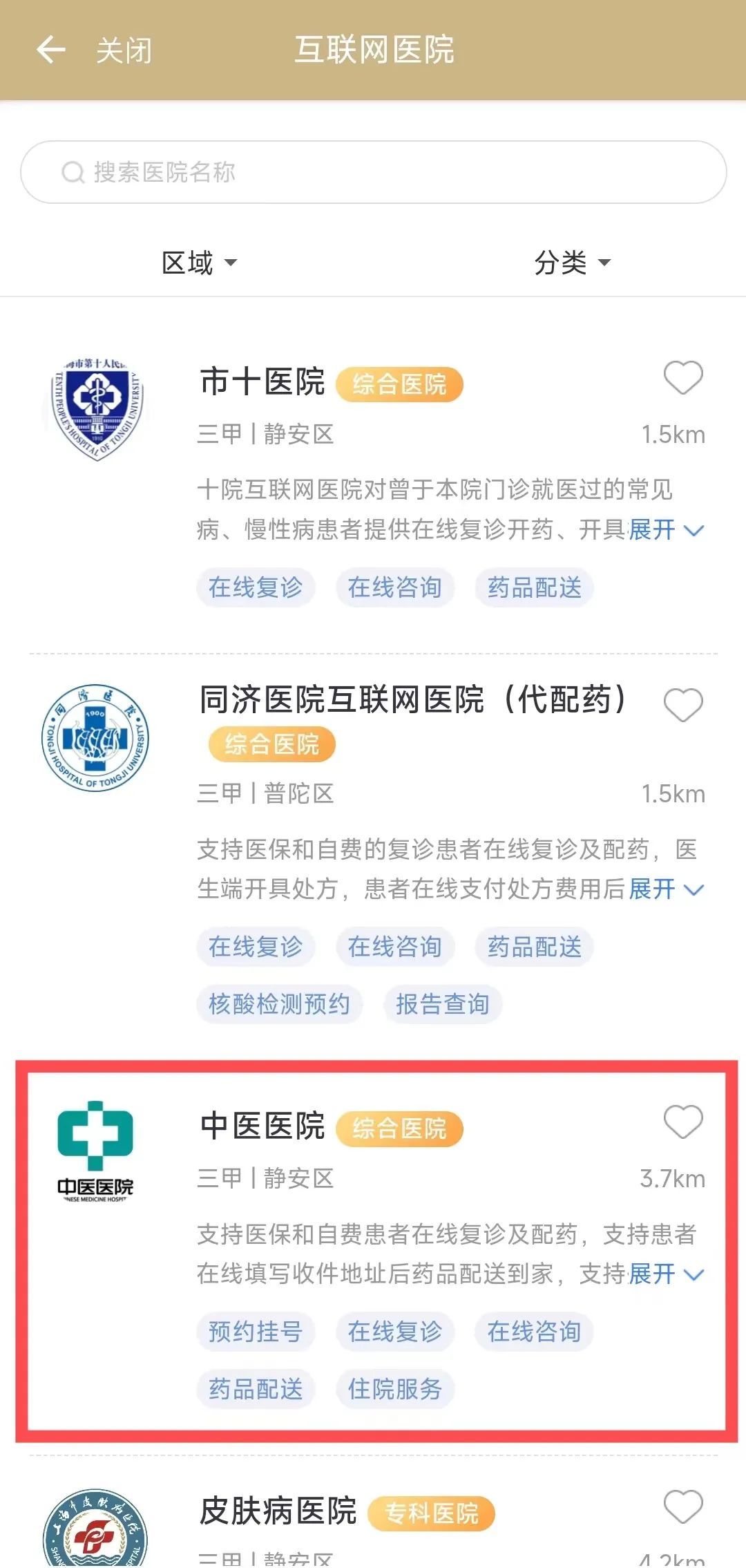Favorite 皮肤病医院 with the heart icon

682,1507
